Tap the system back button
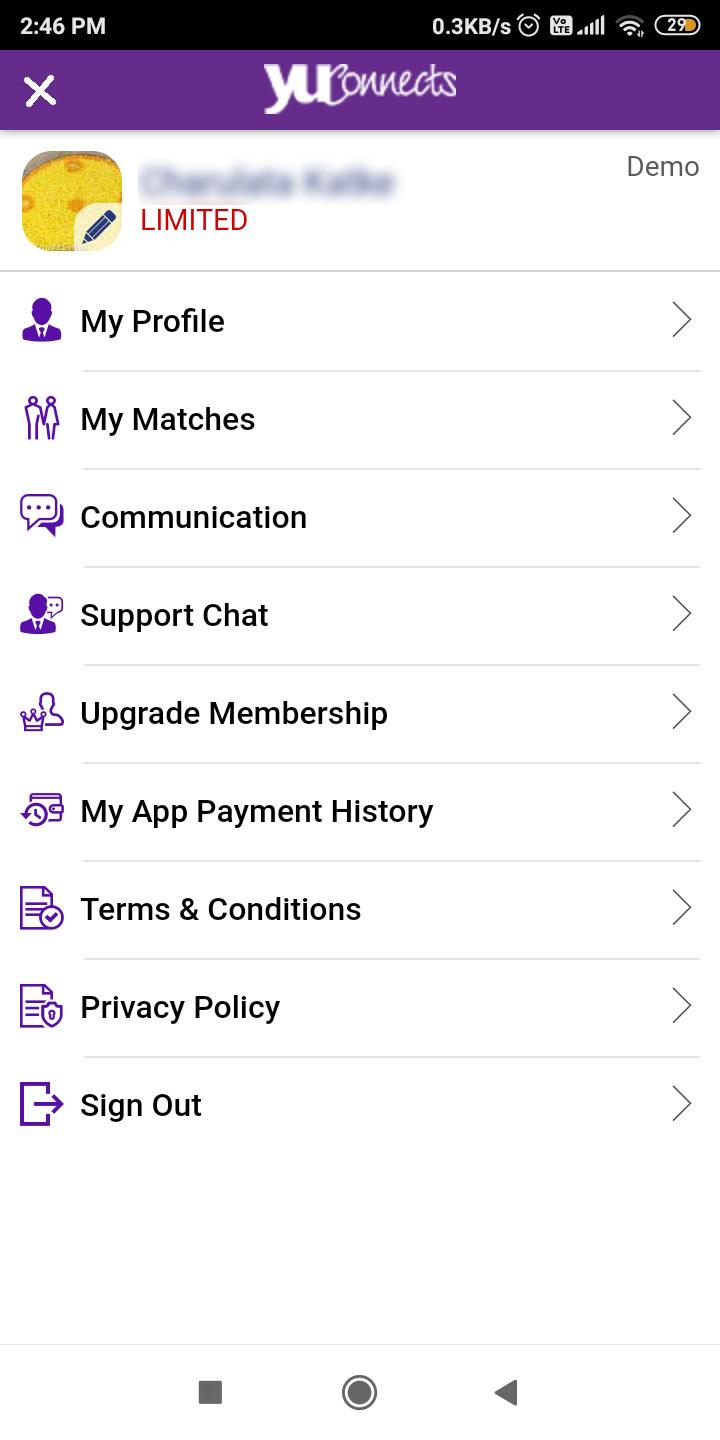Viewport: 720px width, 1440px height. pos(506,1392)
